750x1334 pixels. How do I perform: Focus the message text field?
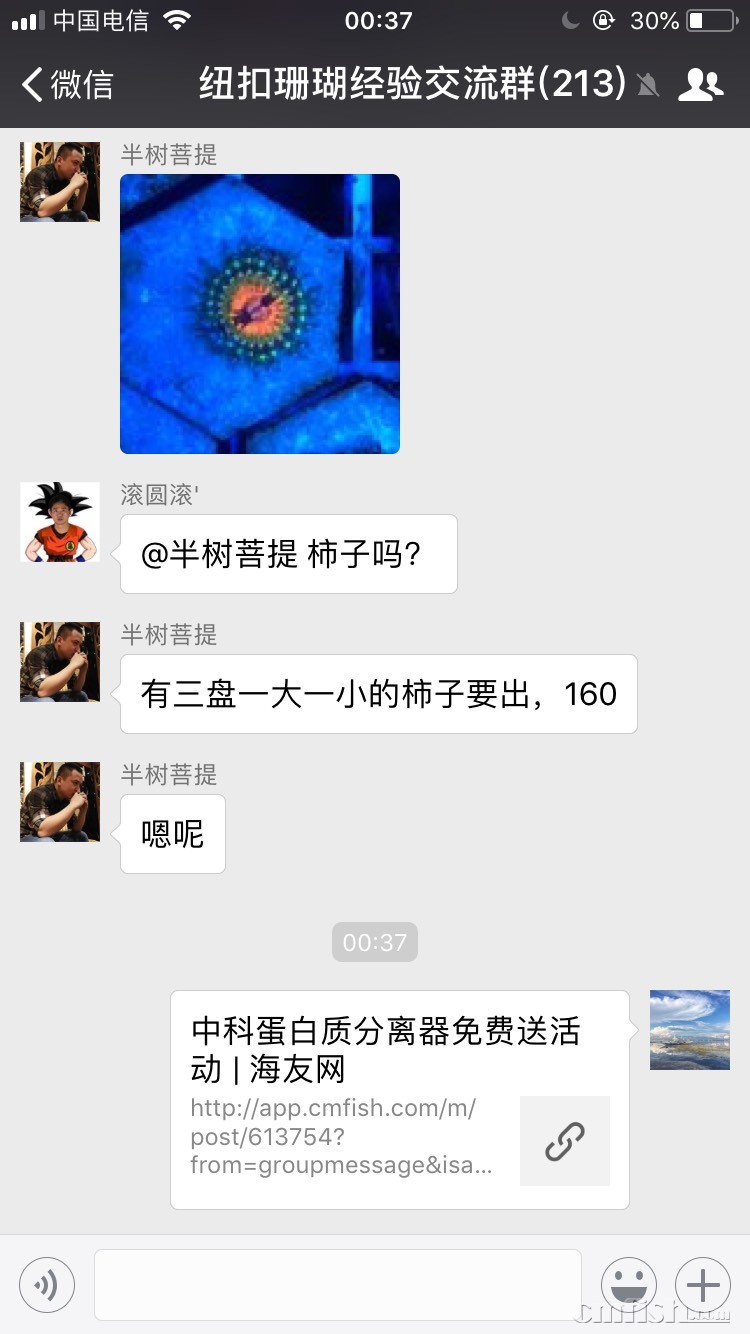pos(337,1284)
